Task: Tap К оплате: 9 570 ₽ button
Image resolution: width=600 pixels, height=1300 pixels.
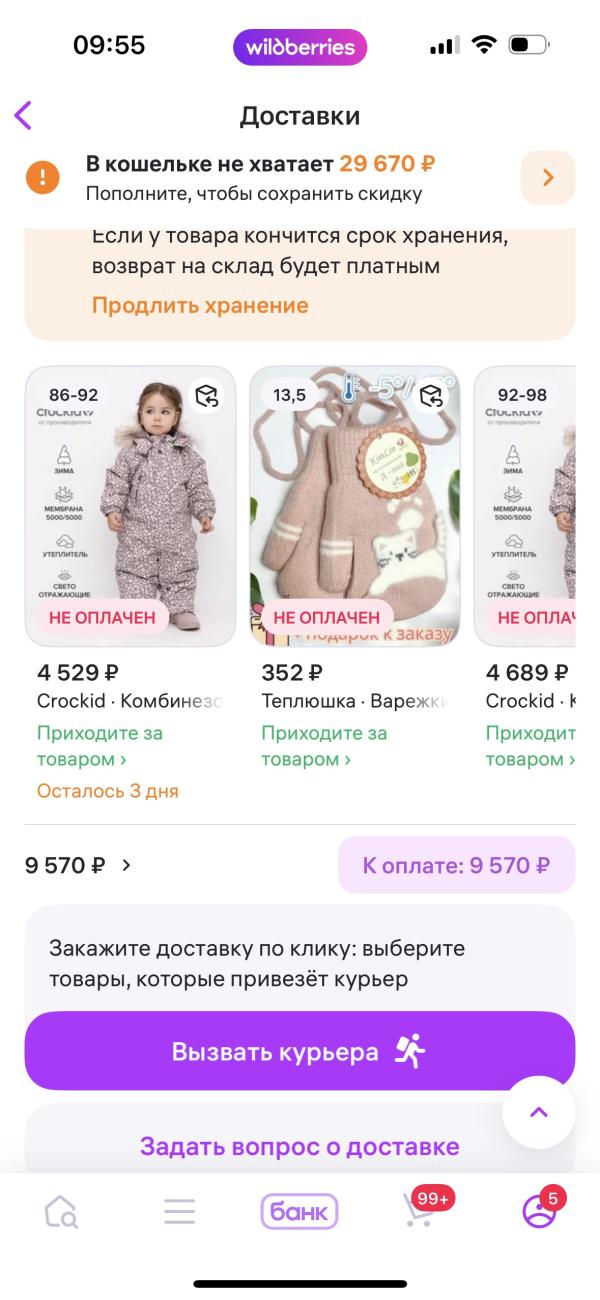Action: [x=456, y=865]
